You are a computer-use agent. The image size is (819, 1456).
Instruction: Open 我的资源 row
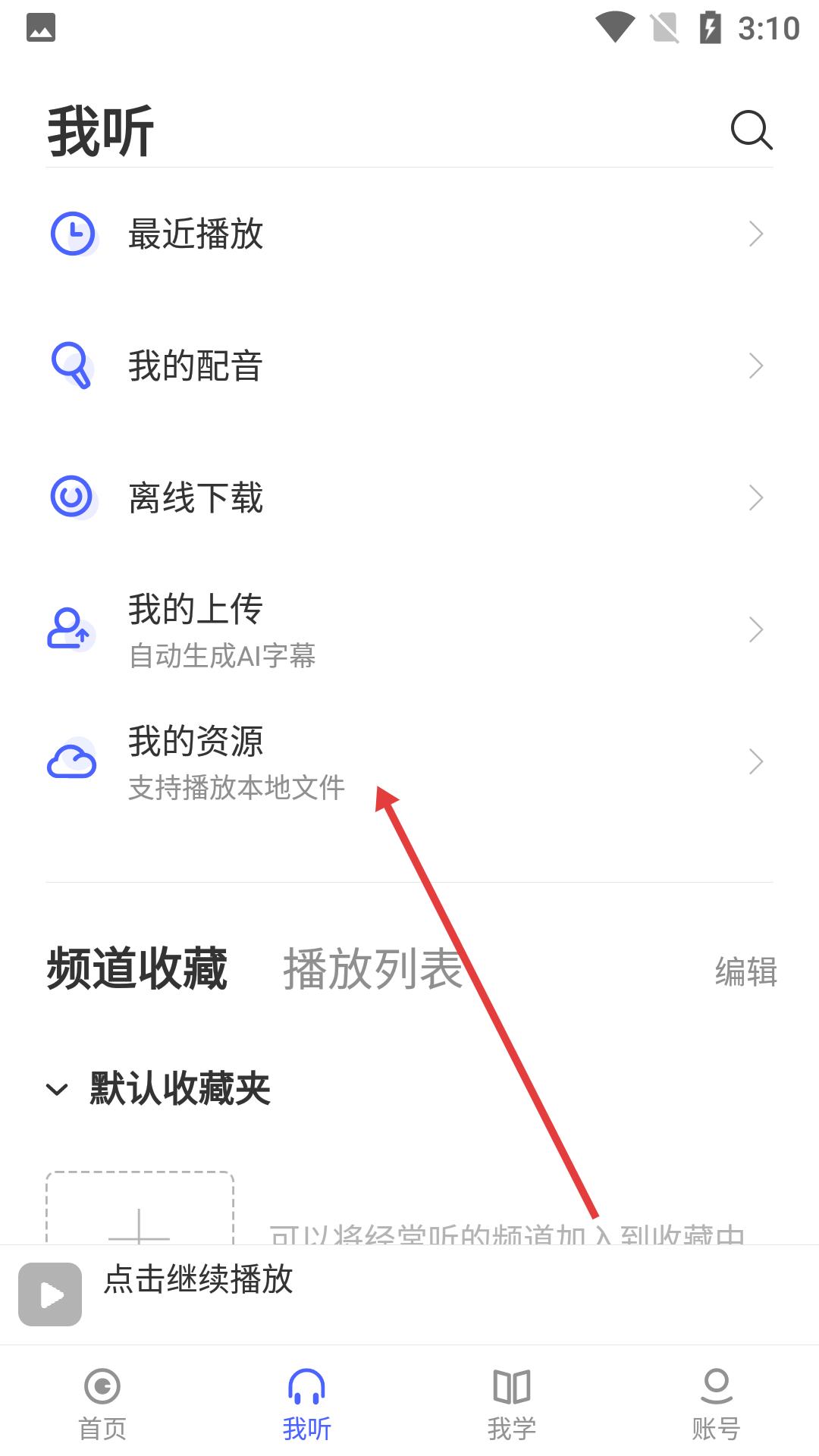(x=409, y=761)
